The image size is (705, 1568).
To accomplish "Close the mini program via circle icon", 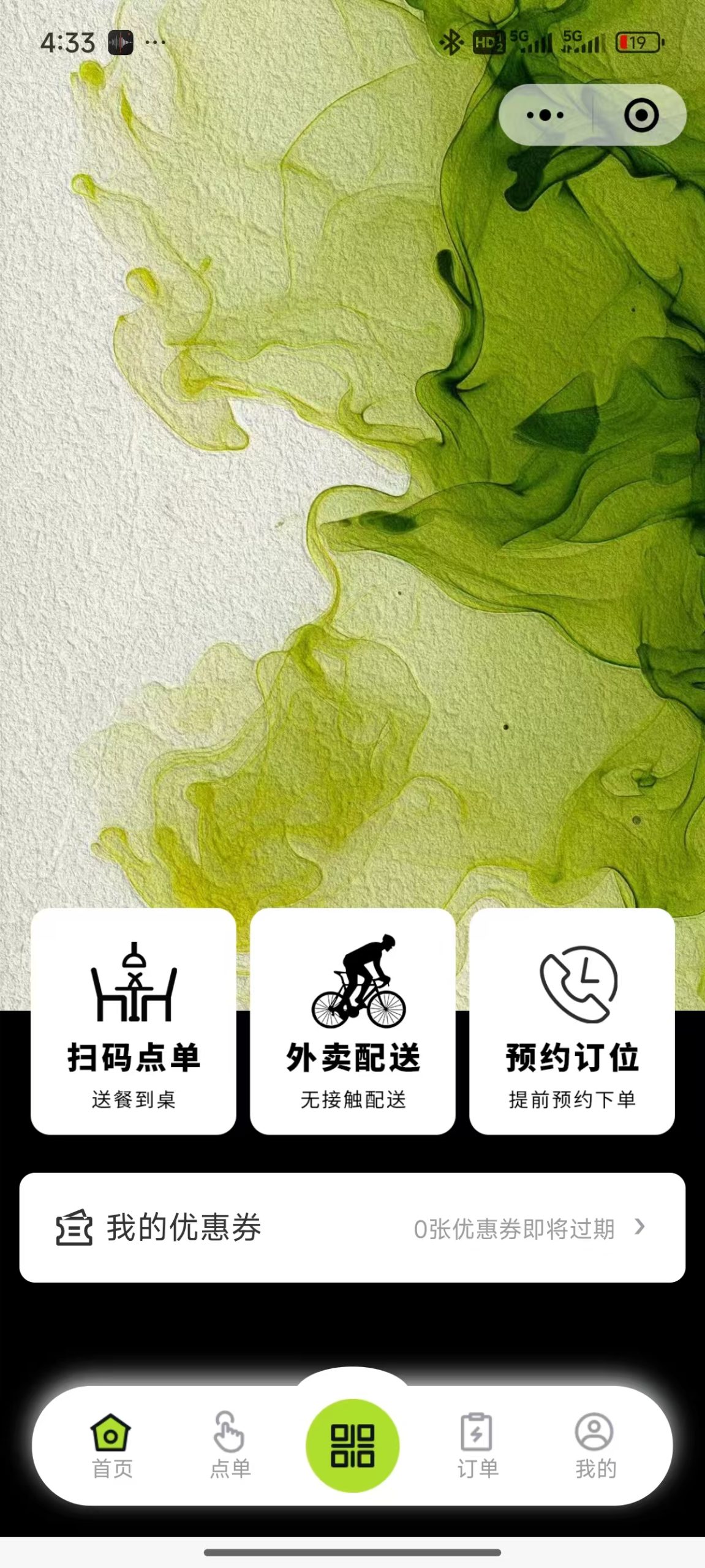I will pyautogui.click(x=641, y=115).
